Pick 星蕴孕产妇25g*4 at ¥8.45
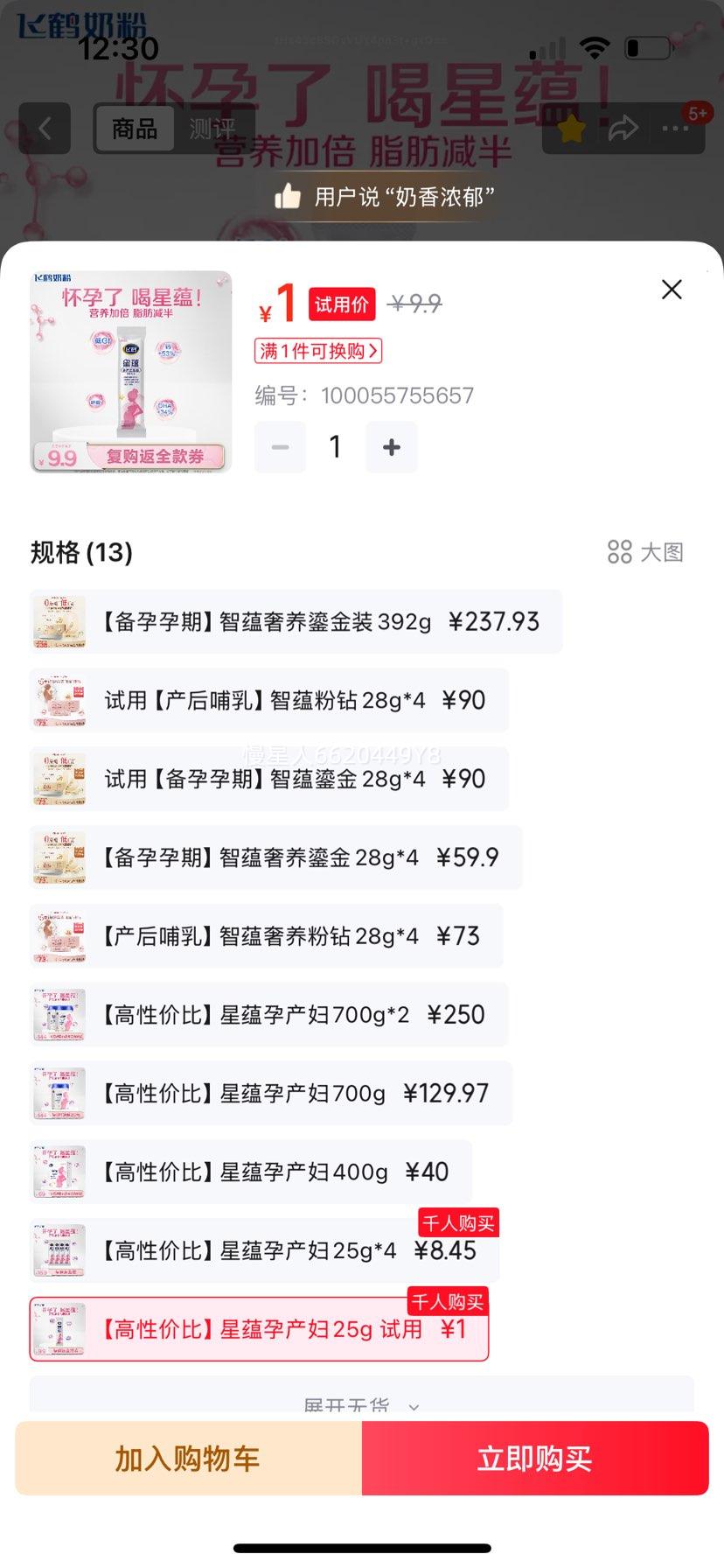The width and height of the screenshot is (724, 1568). 264,1251
